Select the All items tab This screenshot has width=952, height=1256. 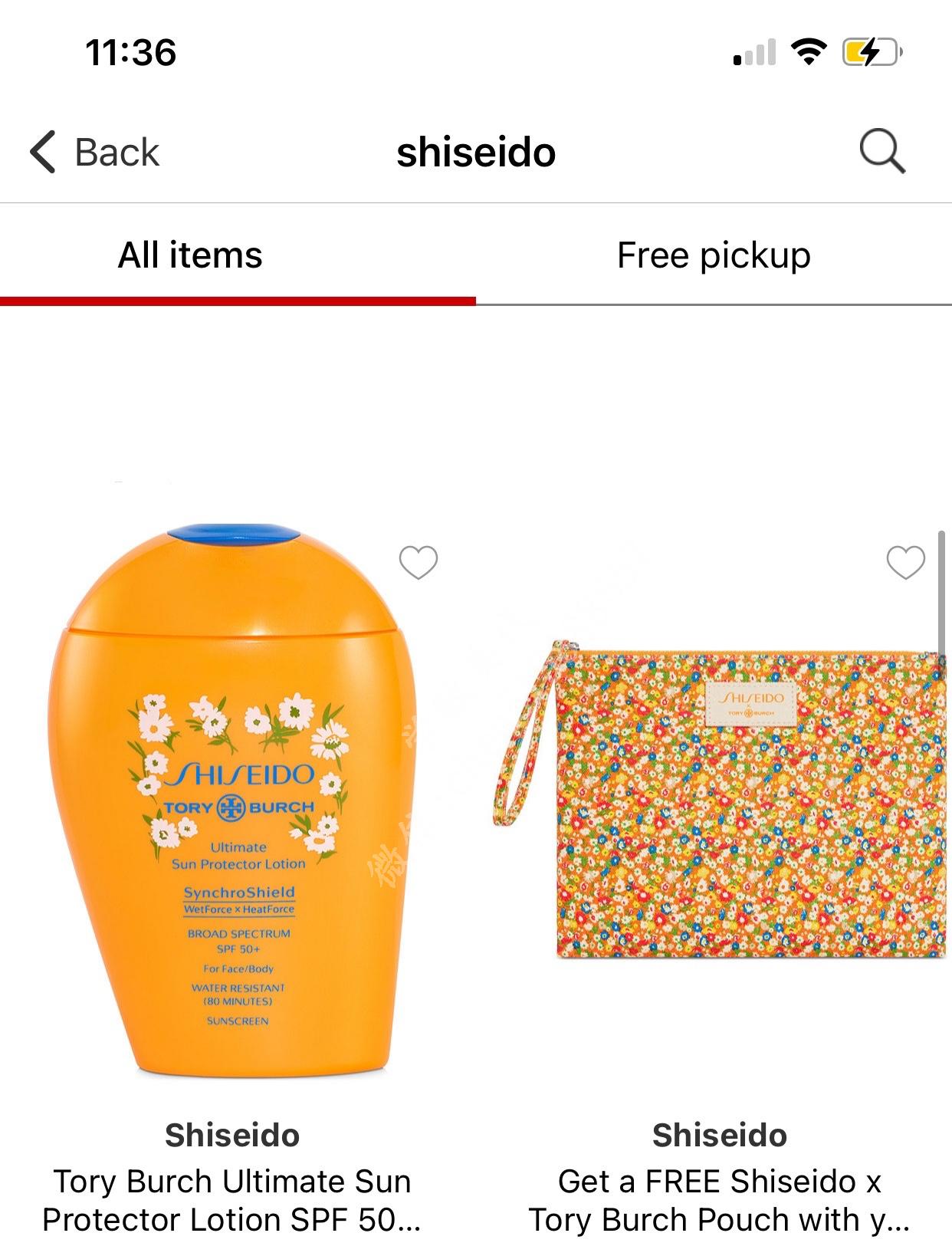[190, 255]
